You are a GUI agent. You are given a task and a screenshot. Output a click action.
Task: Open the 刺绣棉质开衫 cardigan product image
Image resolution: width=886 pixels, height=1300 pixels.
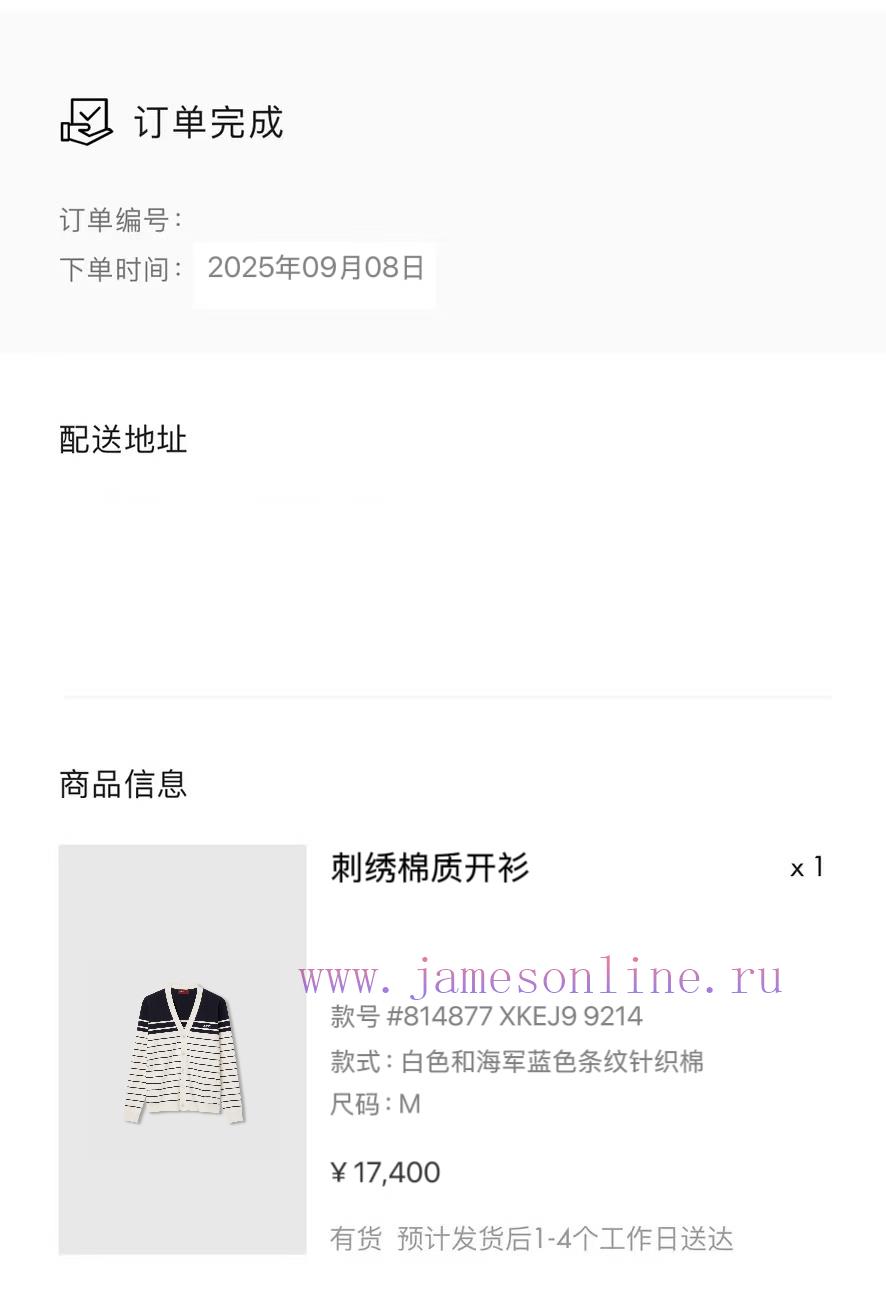[x=183, y=1049]
